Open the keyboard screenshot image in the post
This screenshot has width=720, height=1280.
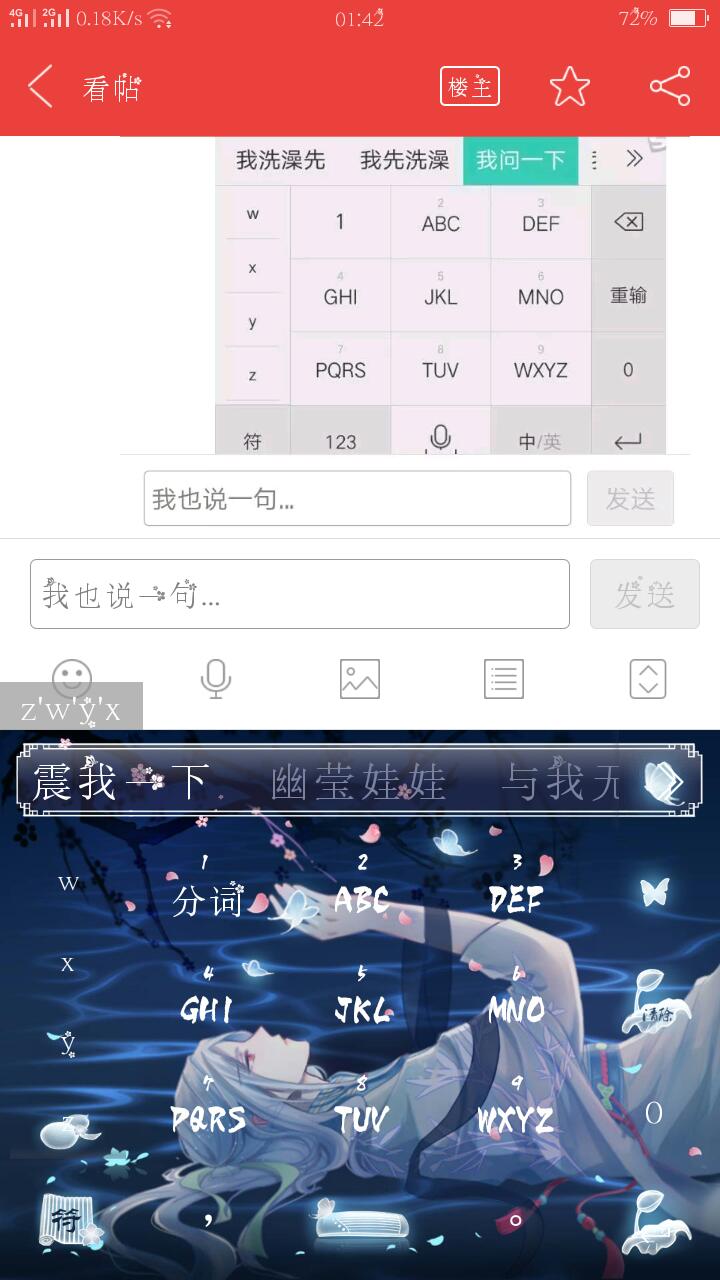tap(440, 295)
